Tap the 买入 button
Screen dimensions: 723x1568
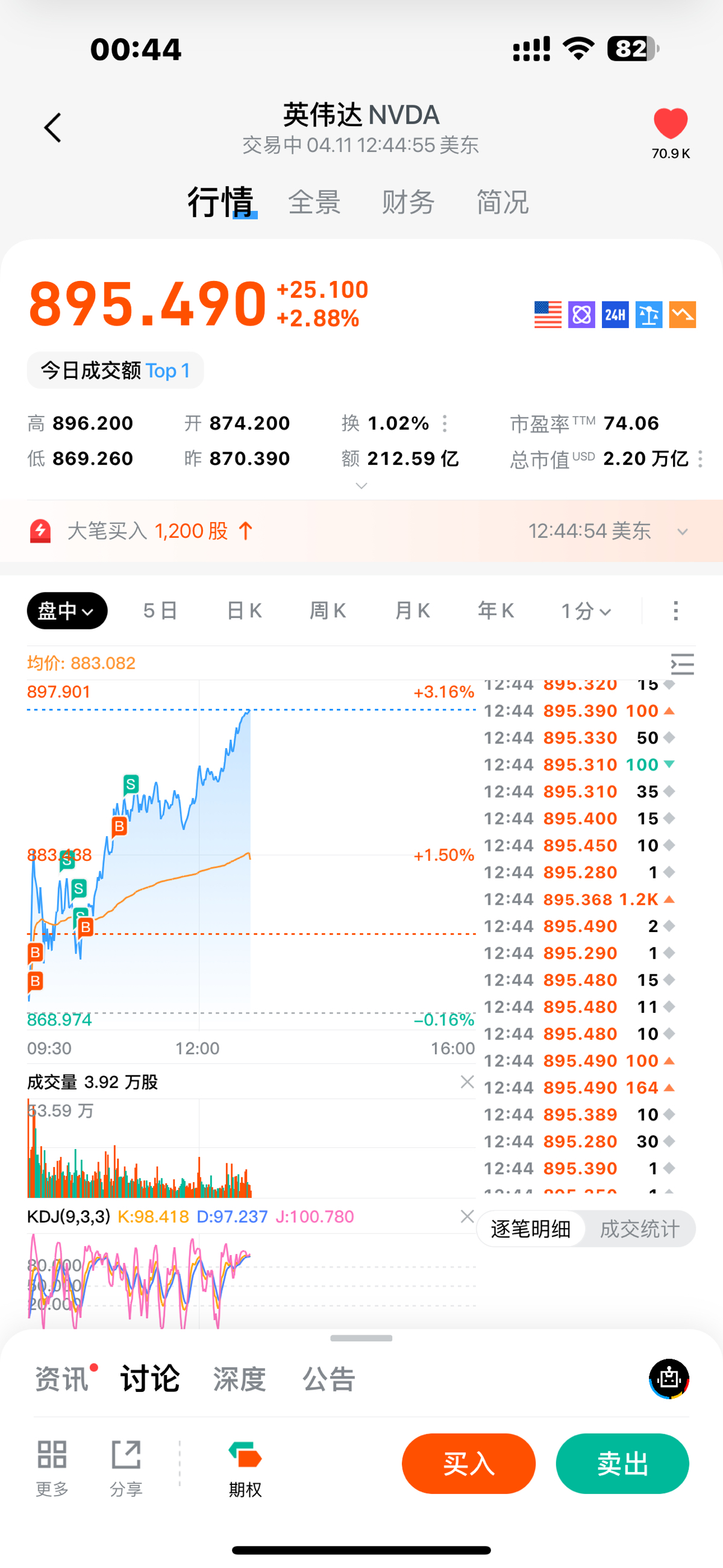point(469,1463)
